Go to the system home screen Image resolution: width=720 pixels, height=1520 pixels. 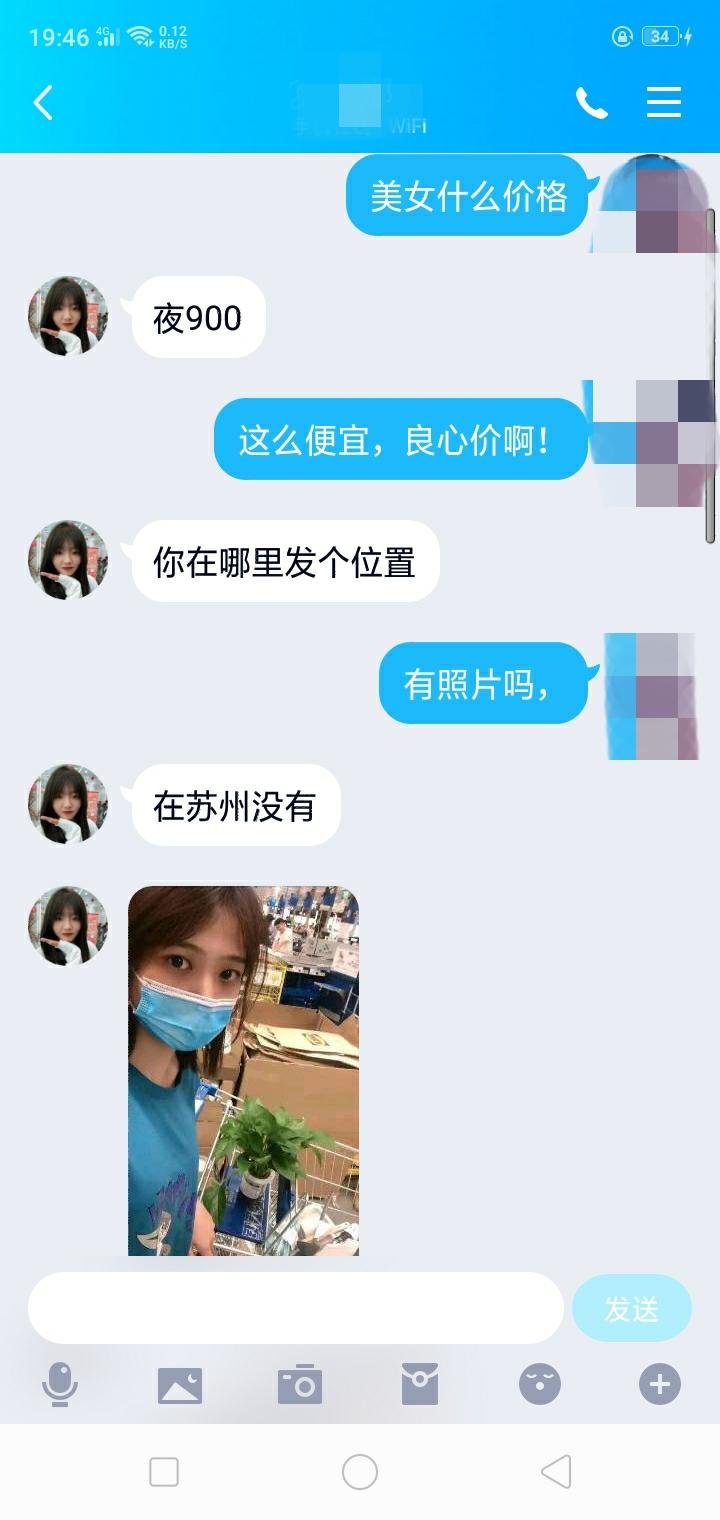(x=360, y=1472)
